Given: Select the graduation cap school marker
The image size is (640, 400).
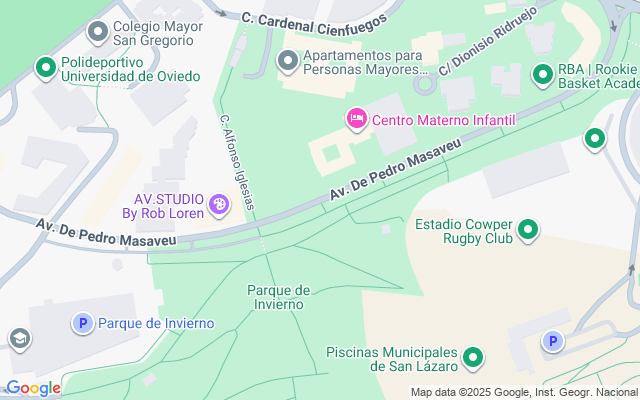Looking at the screenshot, I should [19, 339].
